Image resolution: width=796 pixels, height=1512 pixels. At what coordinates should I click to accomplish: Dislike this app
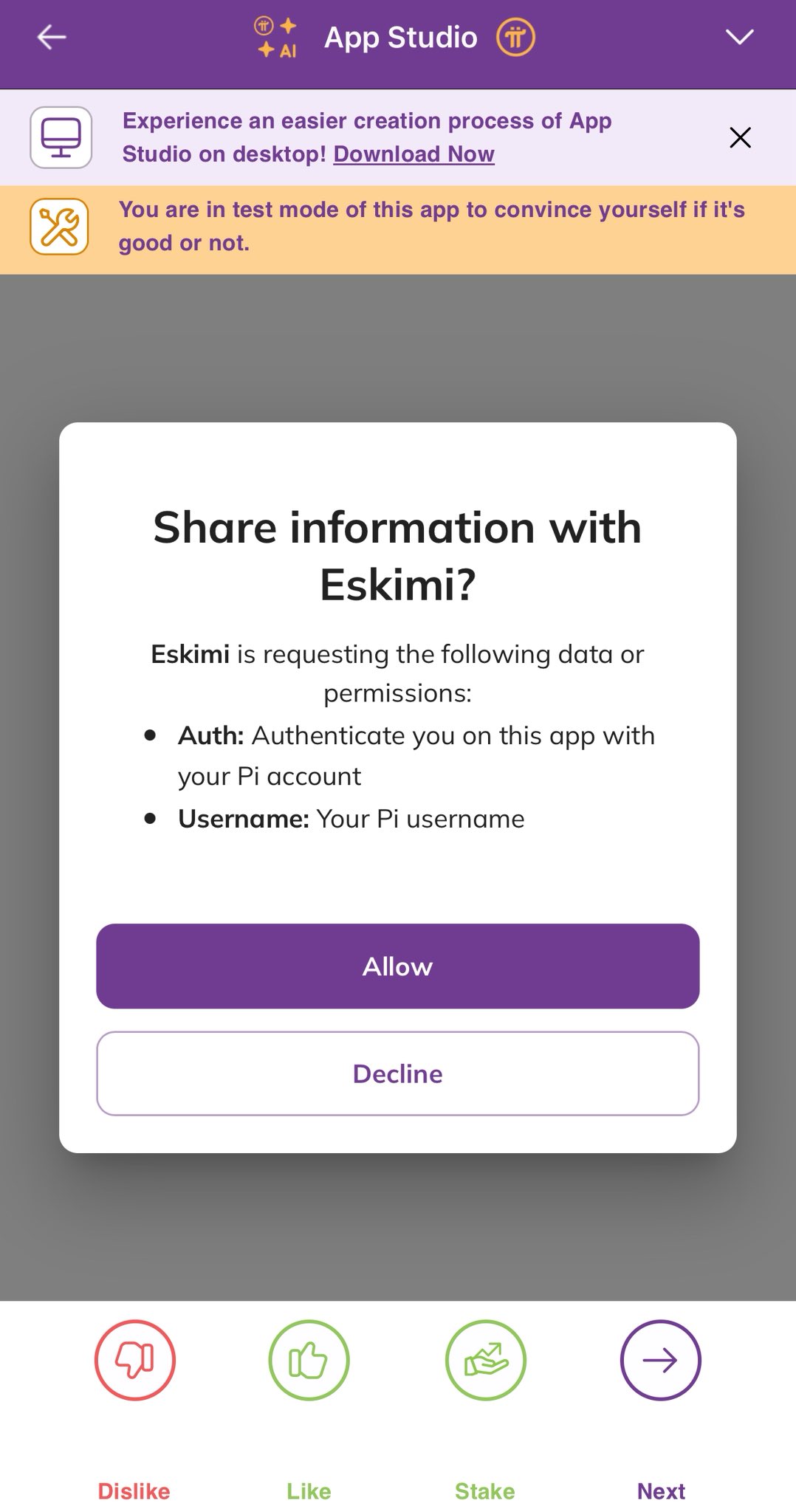(x=134, y=1360)
